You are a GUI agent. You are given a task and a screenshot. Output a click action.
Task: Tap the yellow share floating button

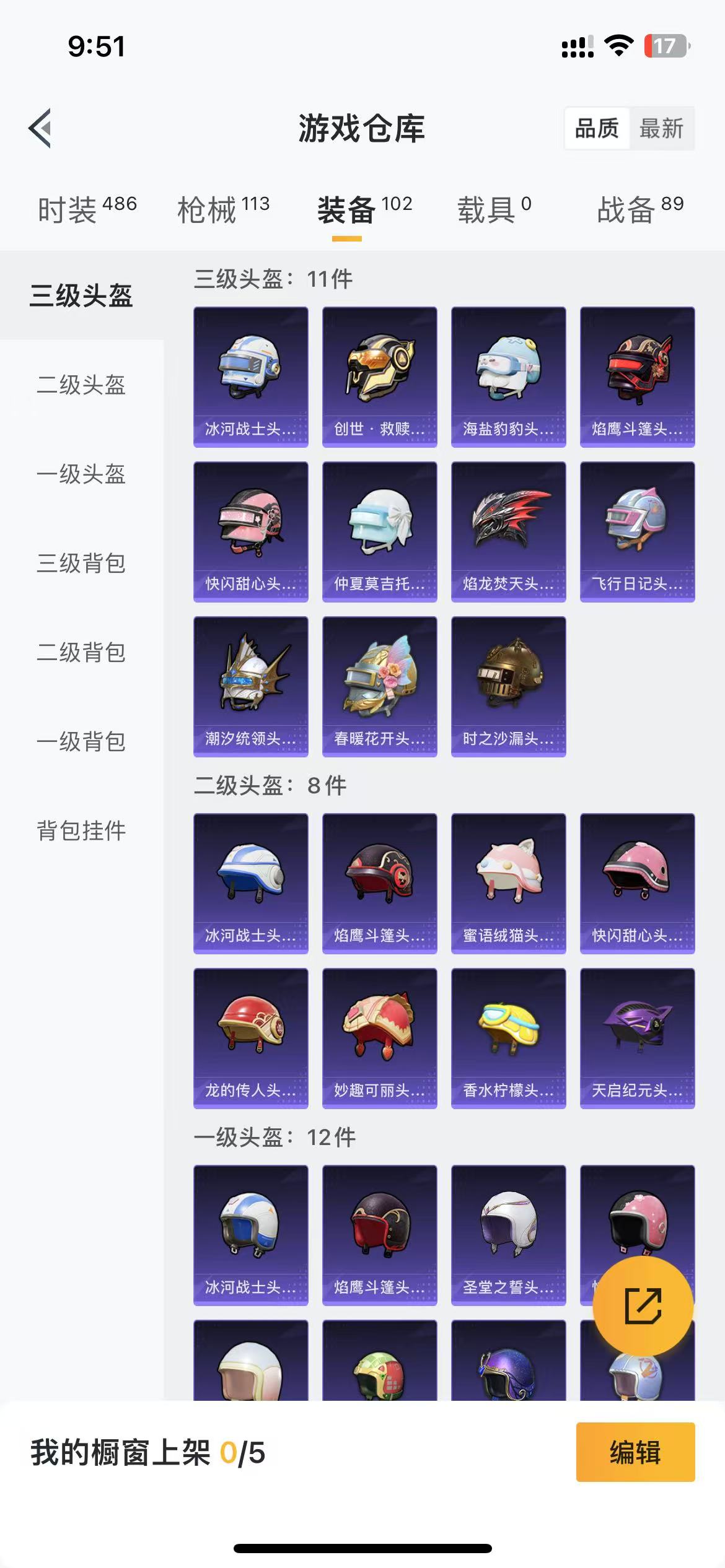coord(643,1307)
